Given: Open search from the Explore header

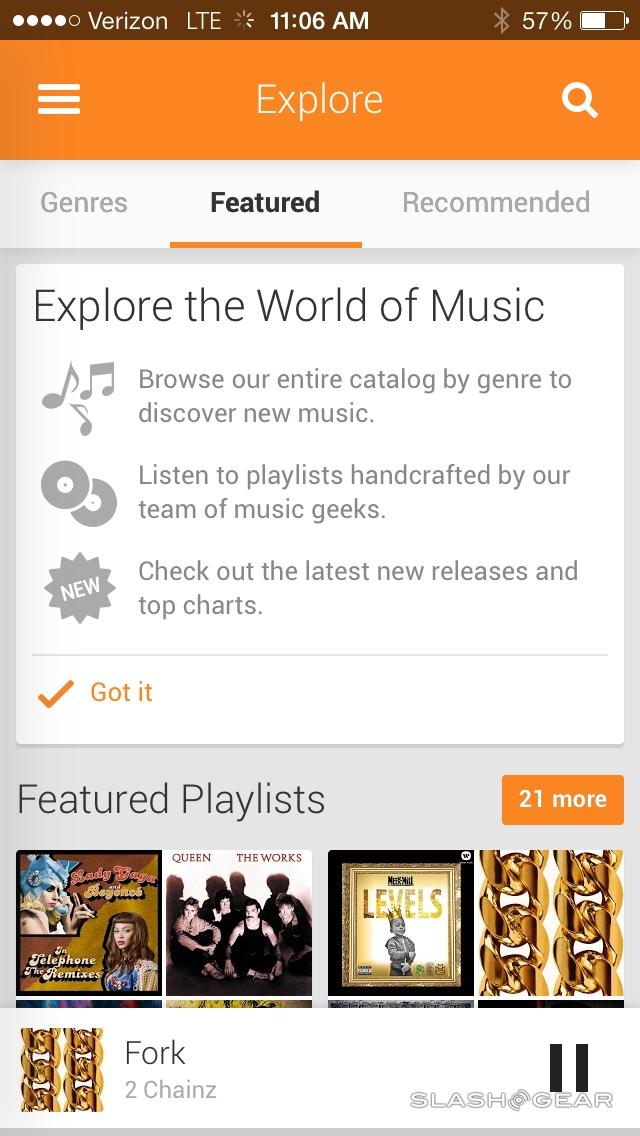Looking at the screenshot, I should (580, 100).
